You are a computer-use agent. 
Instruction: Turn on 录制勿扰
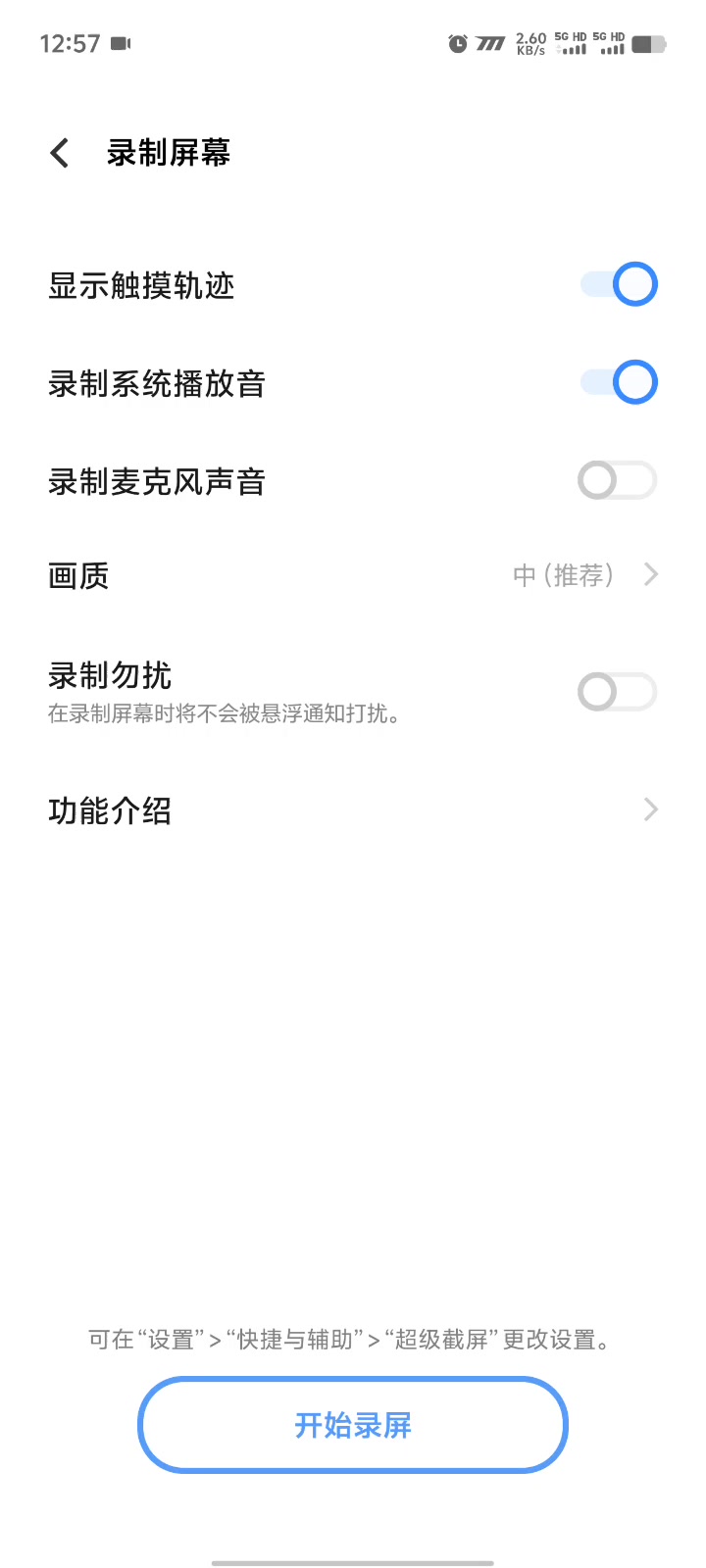(617, 692)
